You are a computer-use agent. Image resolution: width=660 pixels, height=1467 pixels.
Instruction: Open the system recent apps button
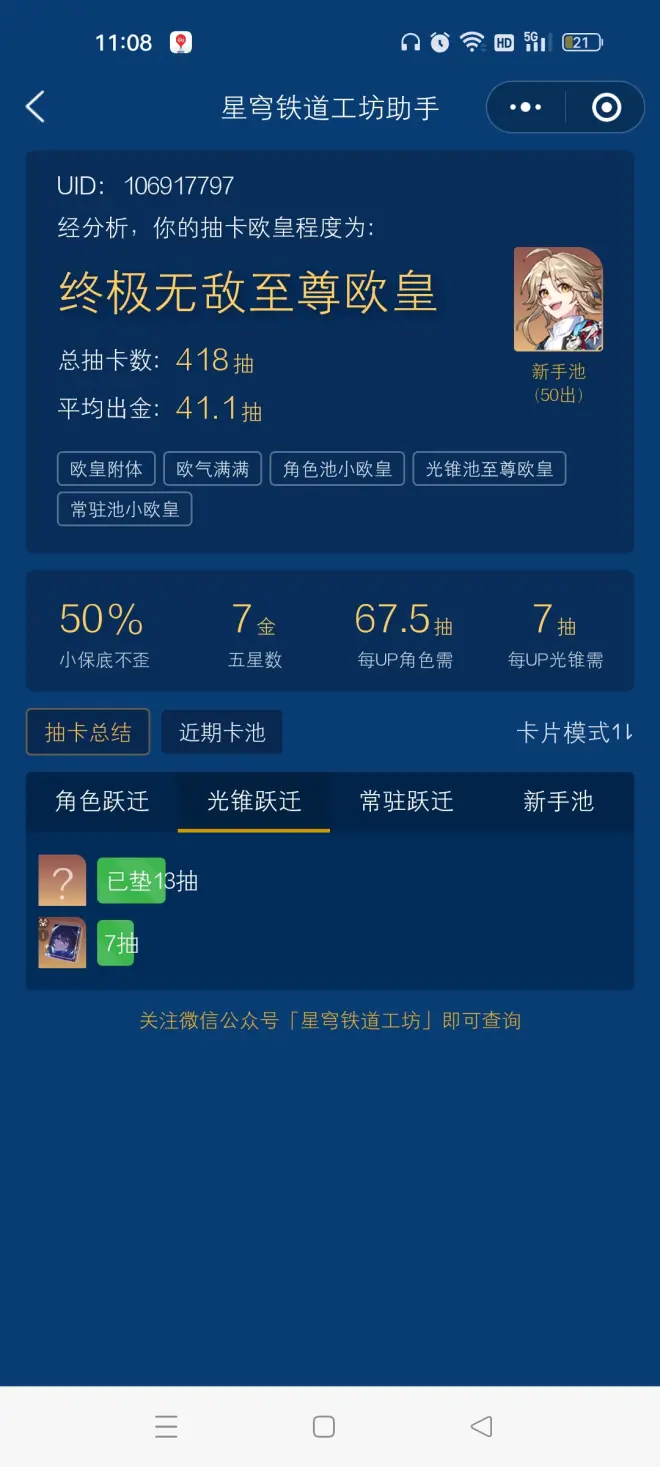pos(166,1426)
